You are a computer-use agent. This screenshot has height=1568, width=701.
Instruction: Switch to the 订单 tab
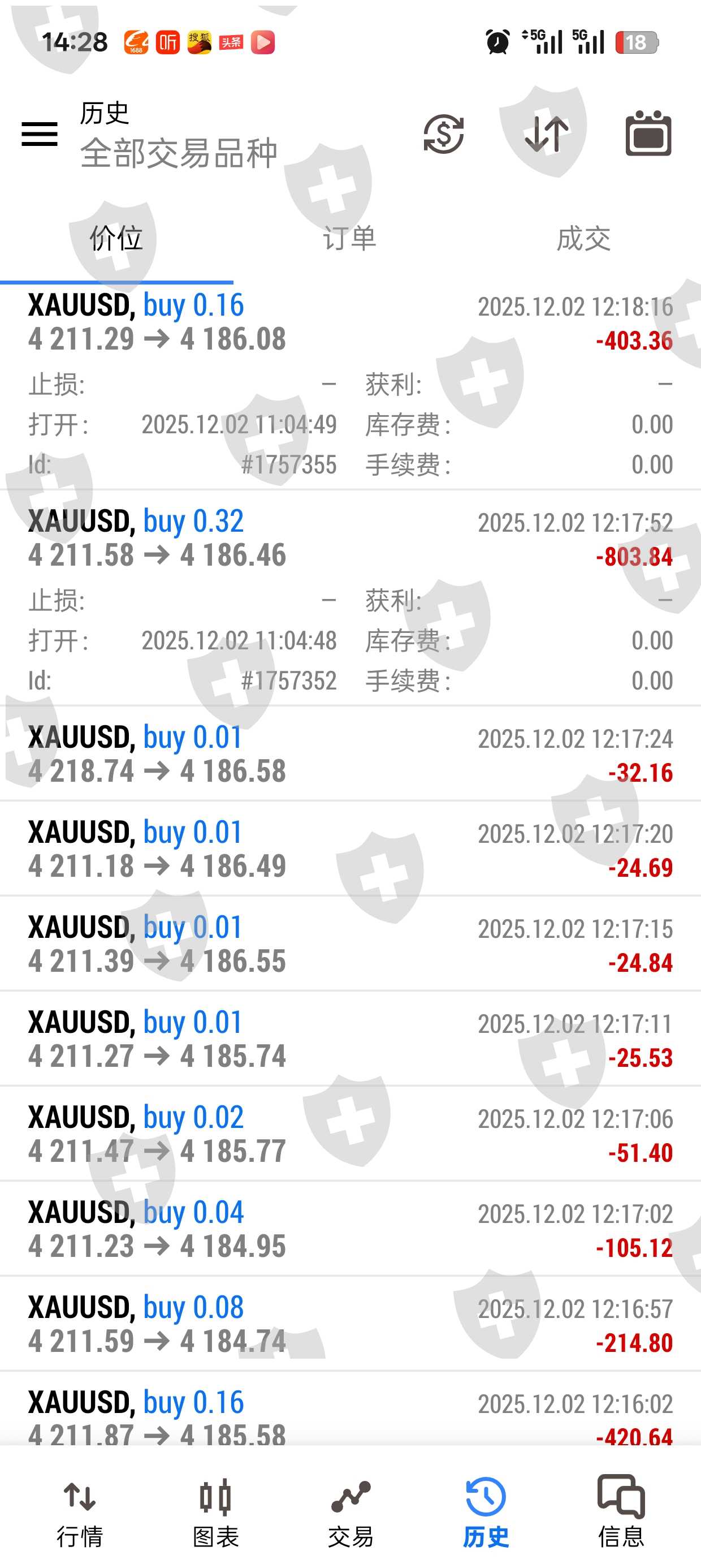[349, 239]
